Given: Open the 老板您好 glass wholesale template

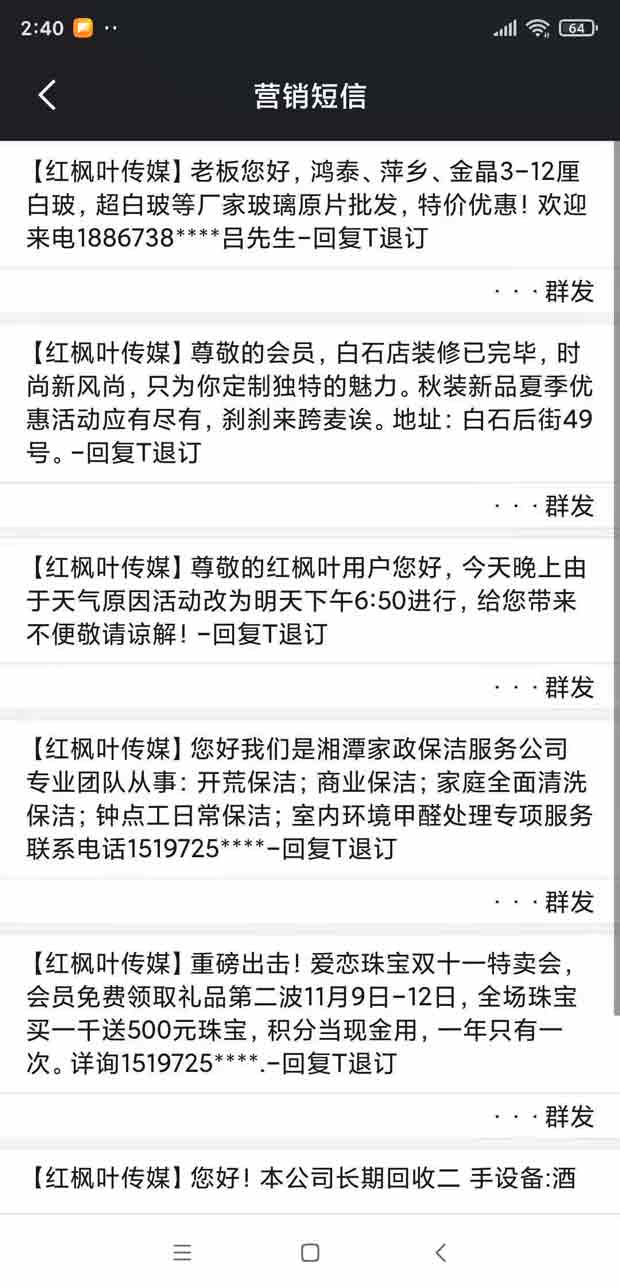Looking at the screenshot, I should point(308,205).
